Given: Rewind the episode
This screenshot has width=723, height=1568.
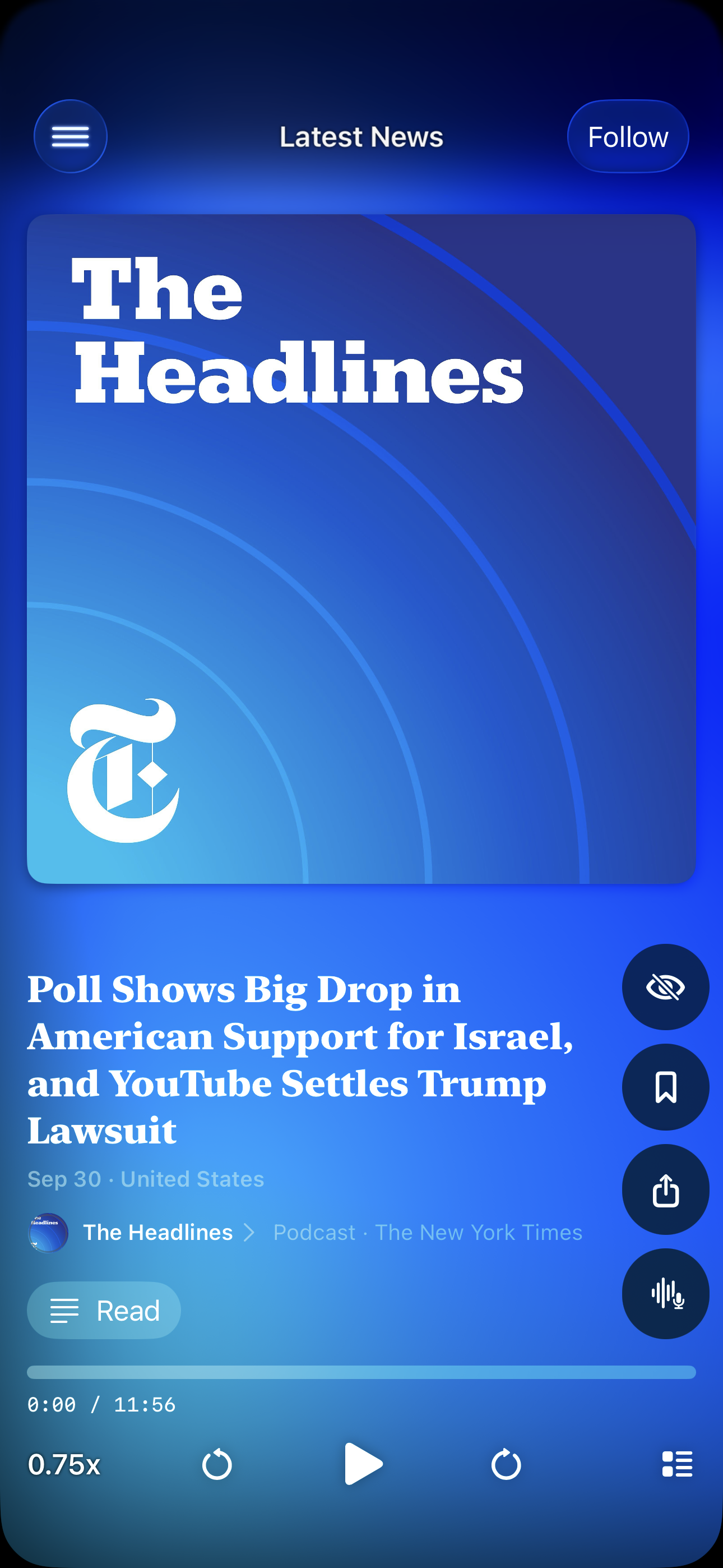Looking at the screenshot, I should pos(217,1464).
